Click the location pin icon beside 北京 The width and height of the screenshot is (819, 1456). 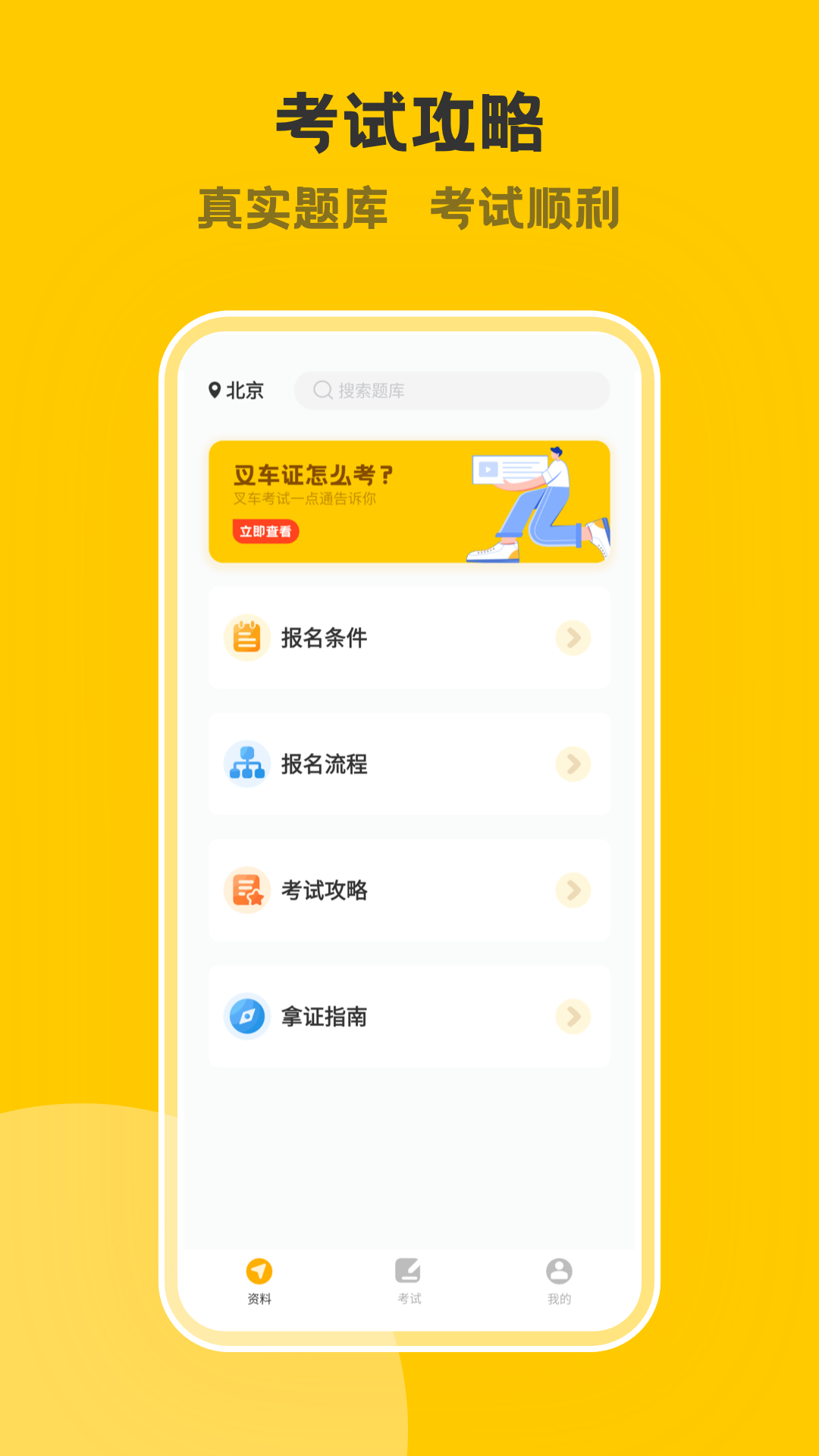[215, 391]
